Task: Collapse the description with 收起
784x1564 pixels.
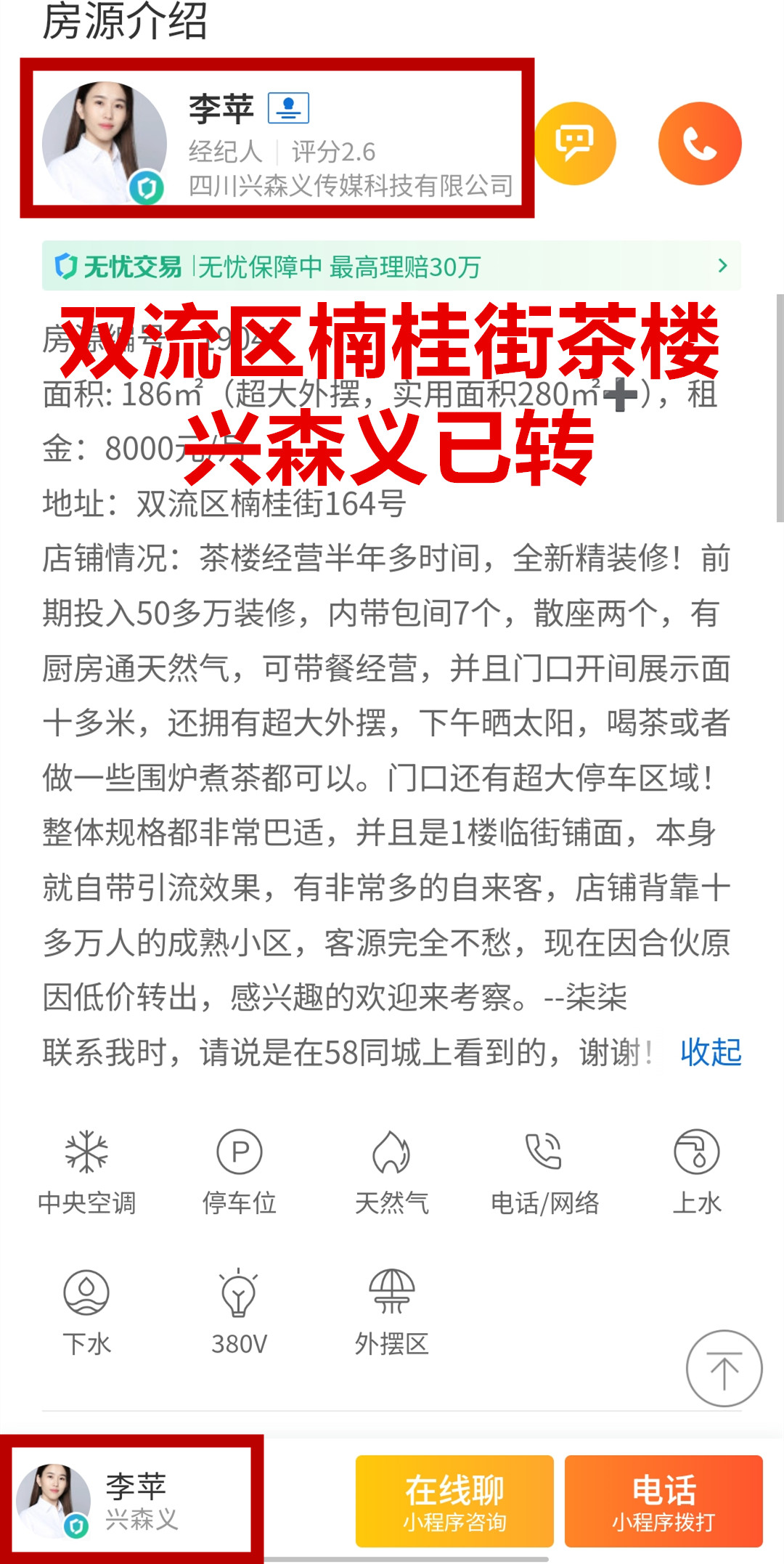Action: click(711, 1052)
